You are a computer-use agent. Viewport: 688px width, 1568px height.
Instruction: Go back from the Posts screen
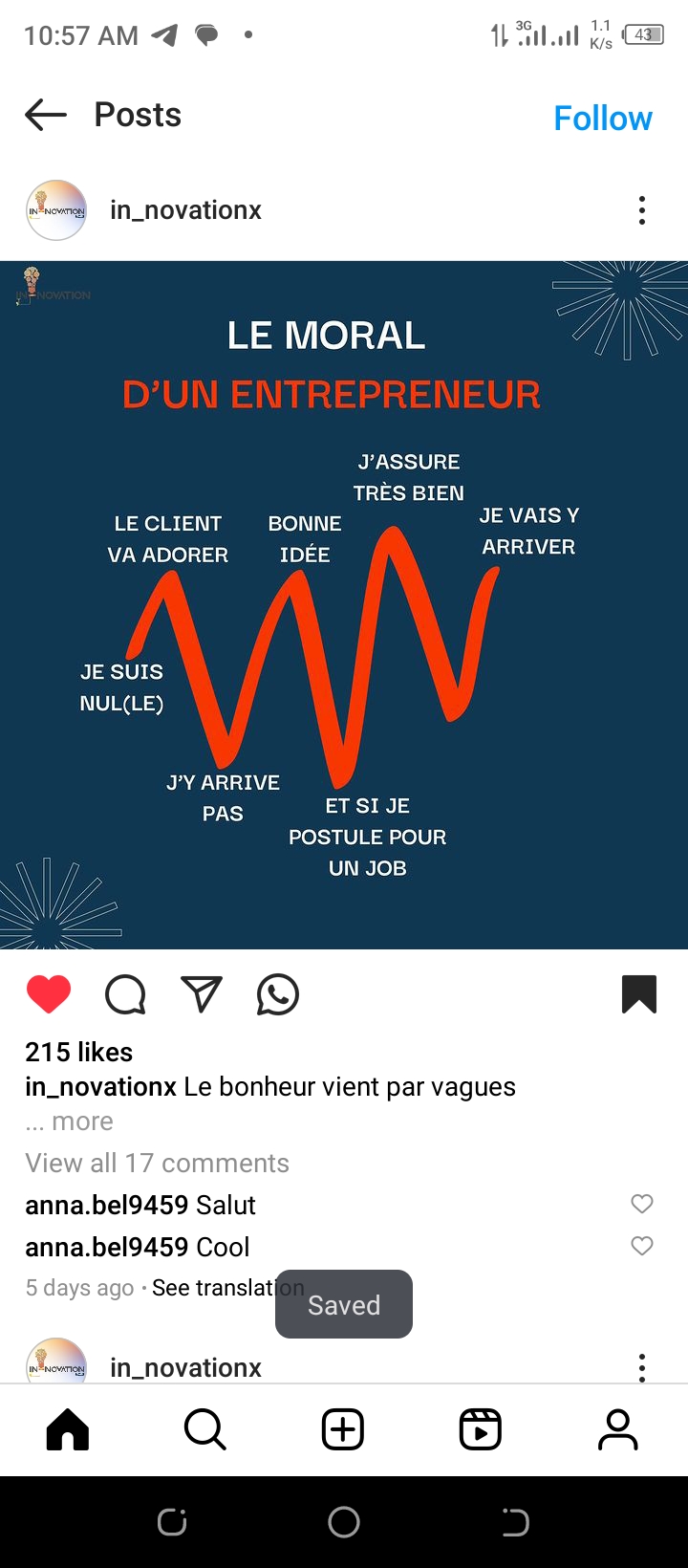(x=46, y=116)
